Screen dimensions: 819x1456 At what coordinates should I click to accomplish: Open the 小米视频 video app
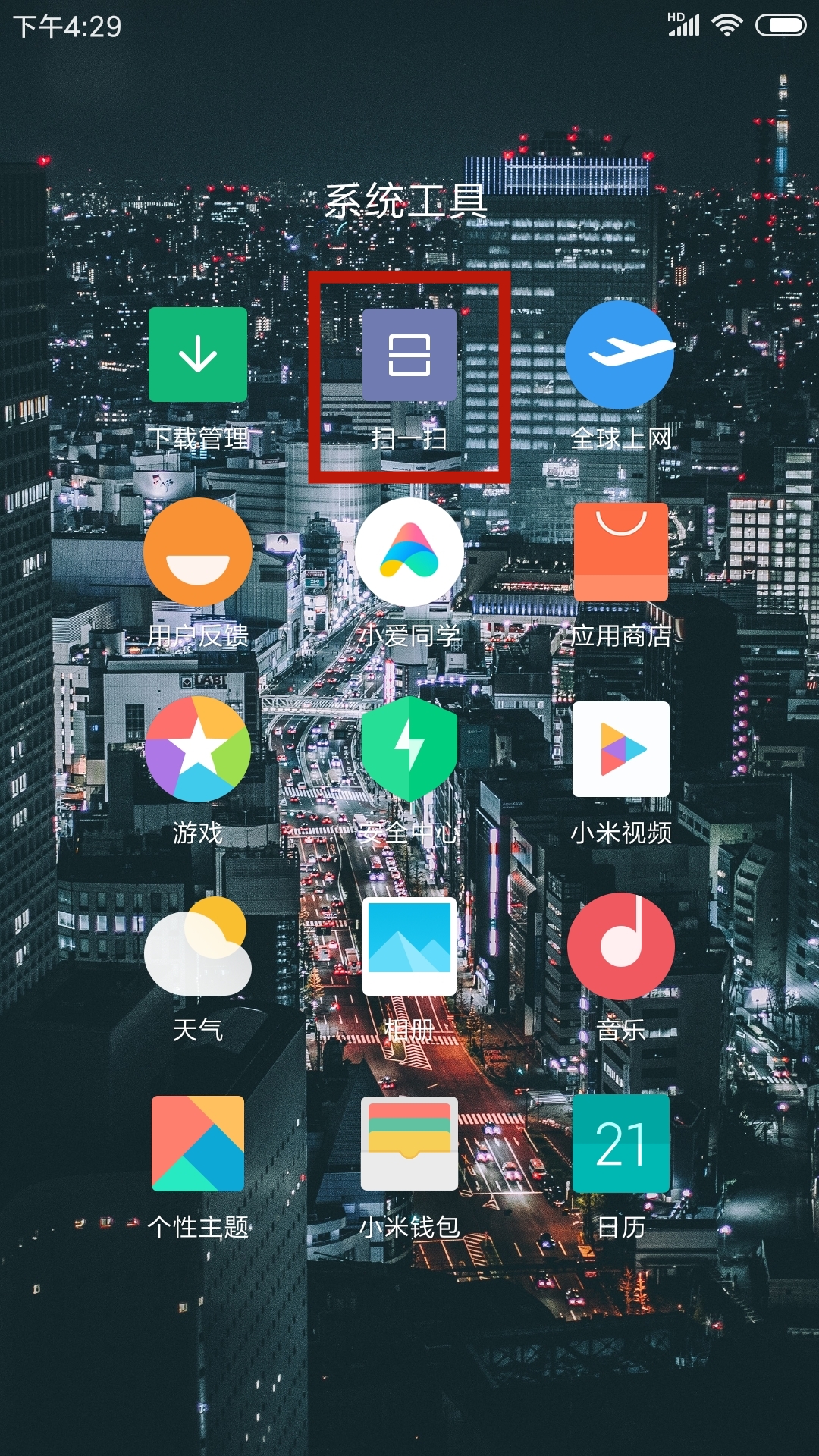pyautogui.click(x=620, y=749)
